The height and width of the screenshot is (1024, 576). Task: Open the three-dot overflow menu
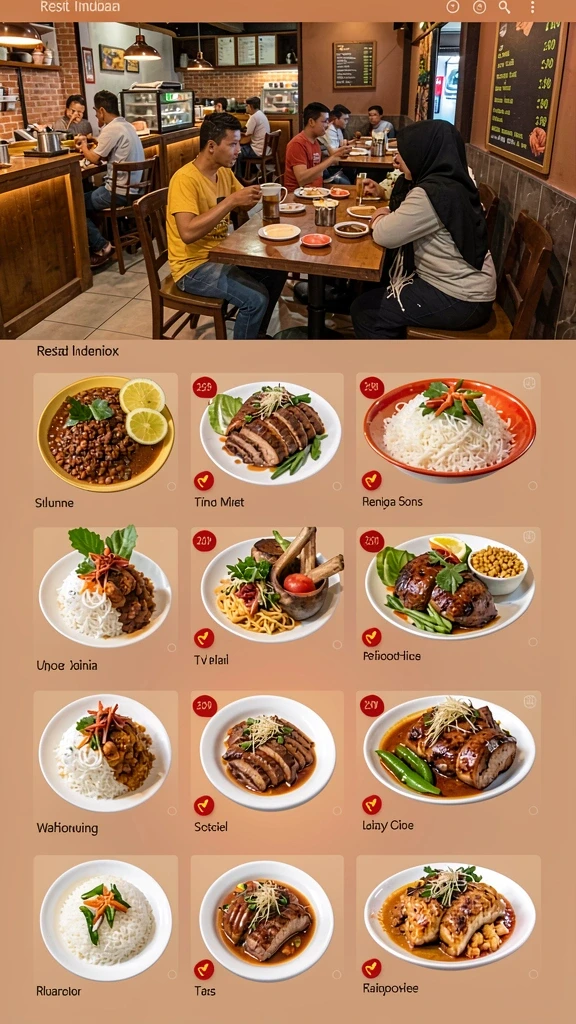pyautogui.click(x=532, y=7)
